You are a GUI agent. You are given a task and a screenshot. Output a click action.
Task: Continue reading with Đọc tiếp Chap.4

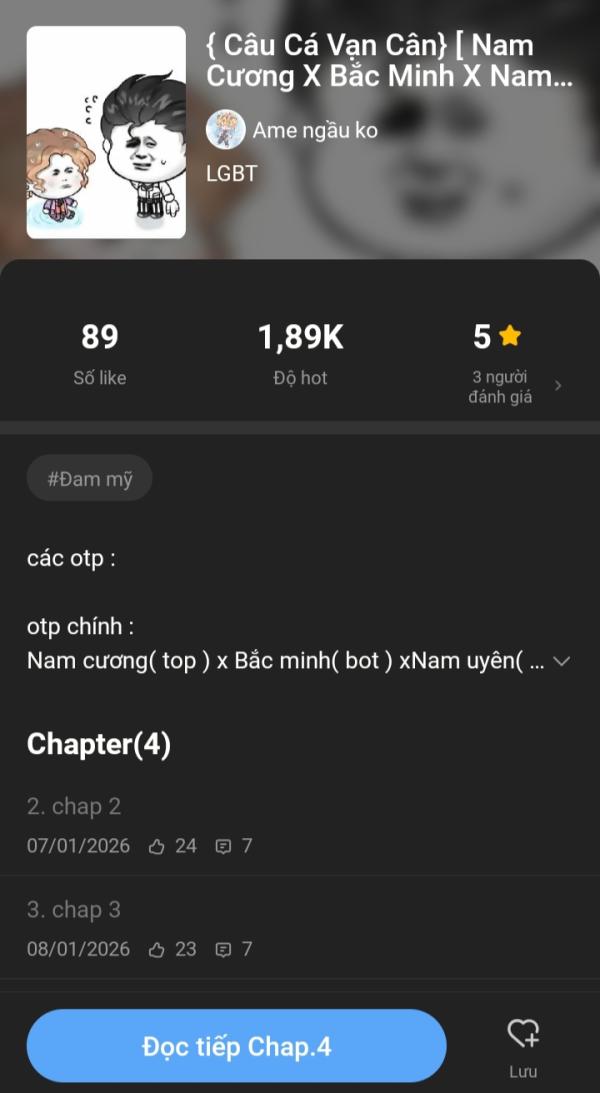[x=236, y=1046]
